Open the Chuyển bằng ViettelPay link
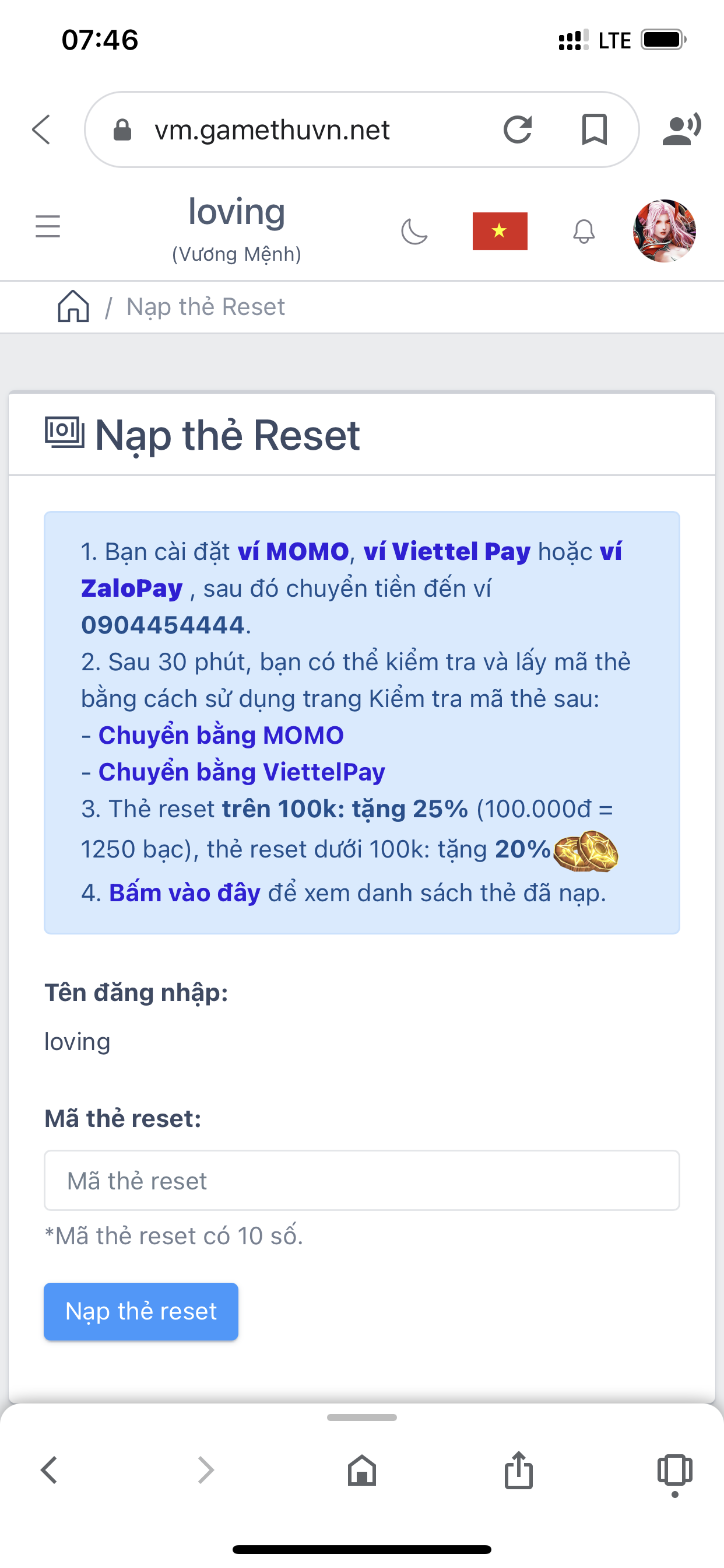 coord(241,772)
